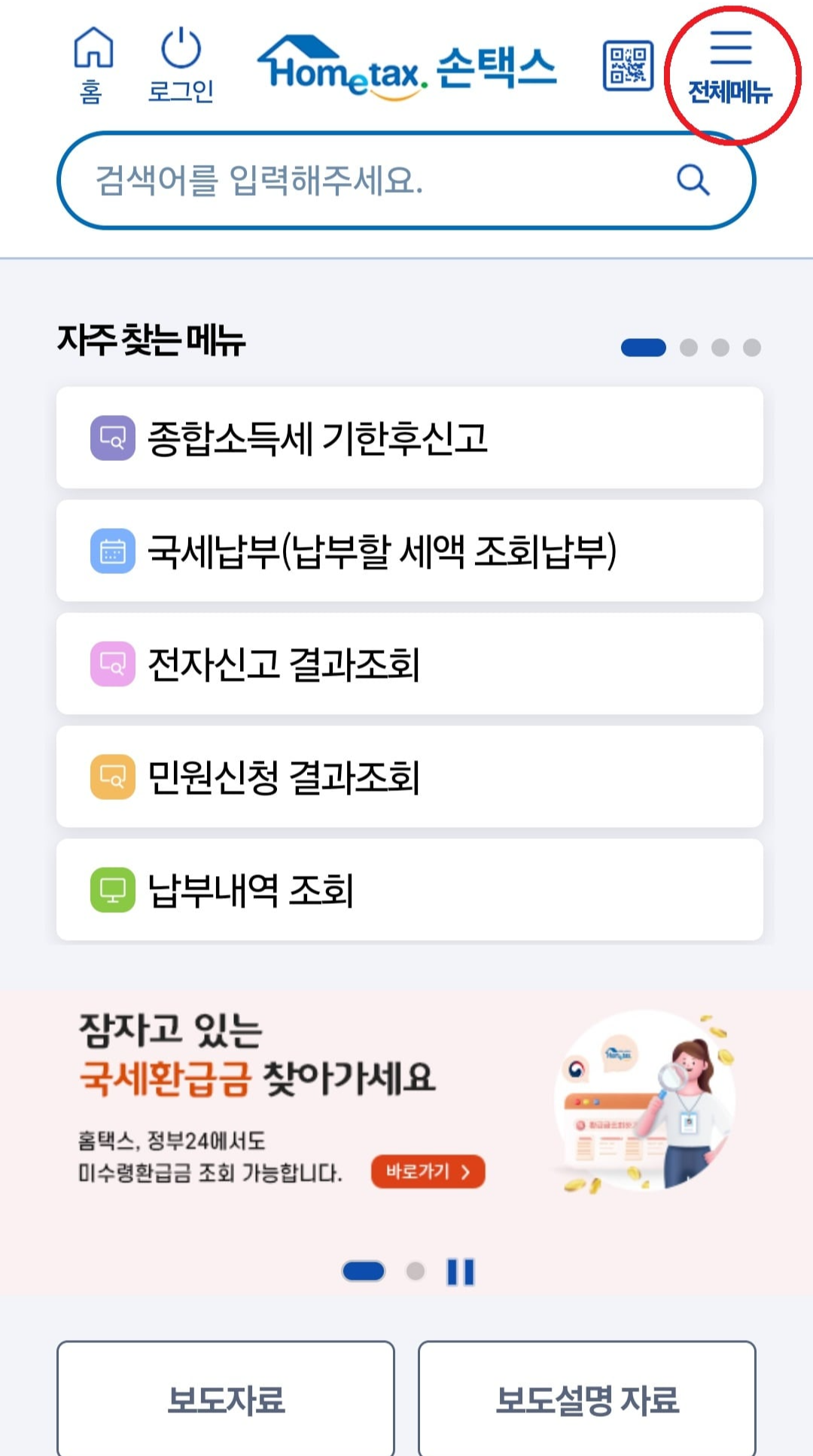Pause the banner carousel autoplay
The image size is (813, 1456).
point(461,1271)
